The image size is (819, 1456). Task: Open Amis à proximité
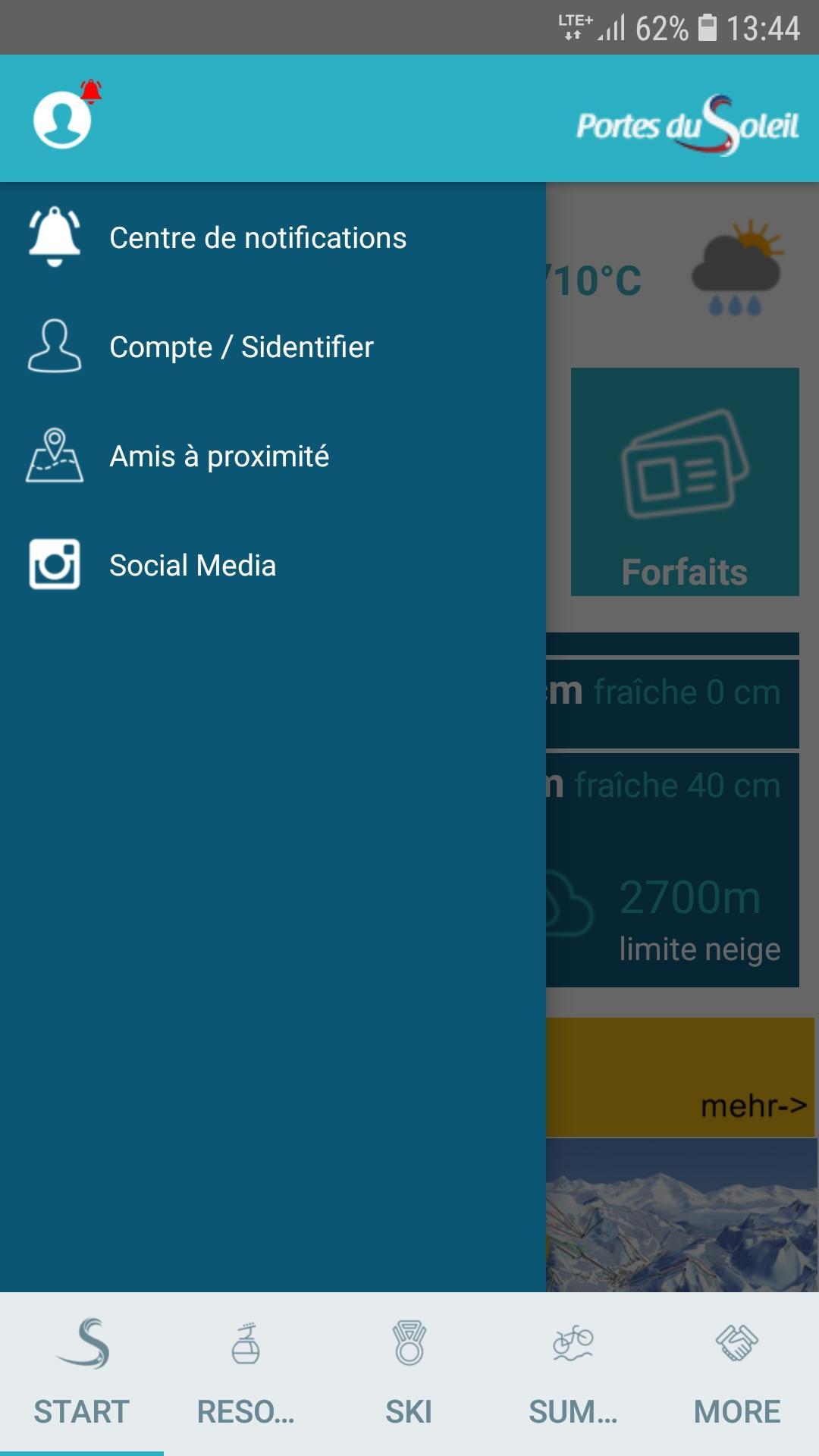[219, 457]
